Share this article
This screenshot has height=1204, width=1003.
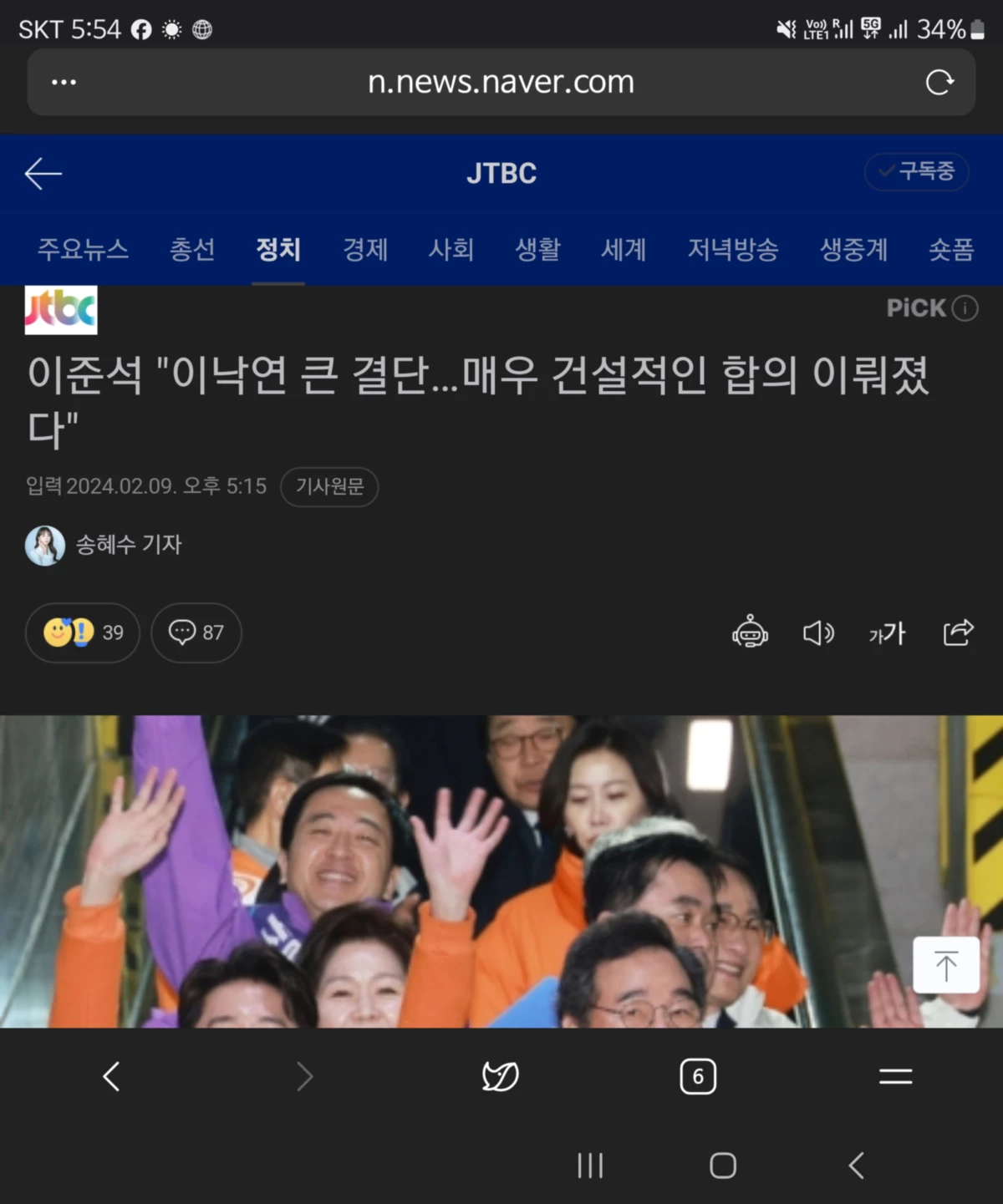tap(958, 633)
